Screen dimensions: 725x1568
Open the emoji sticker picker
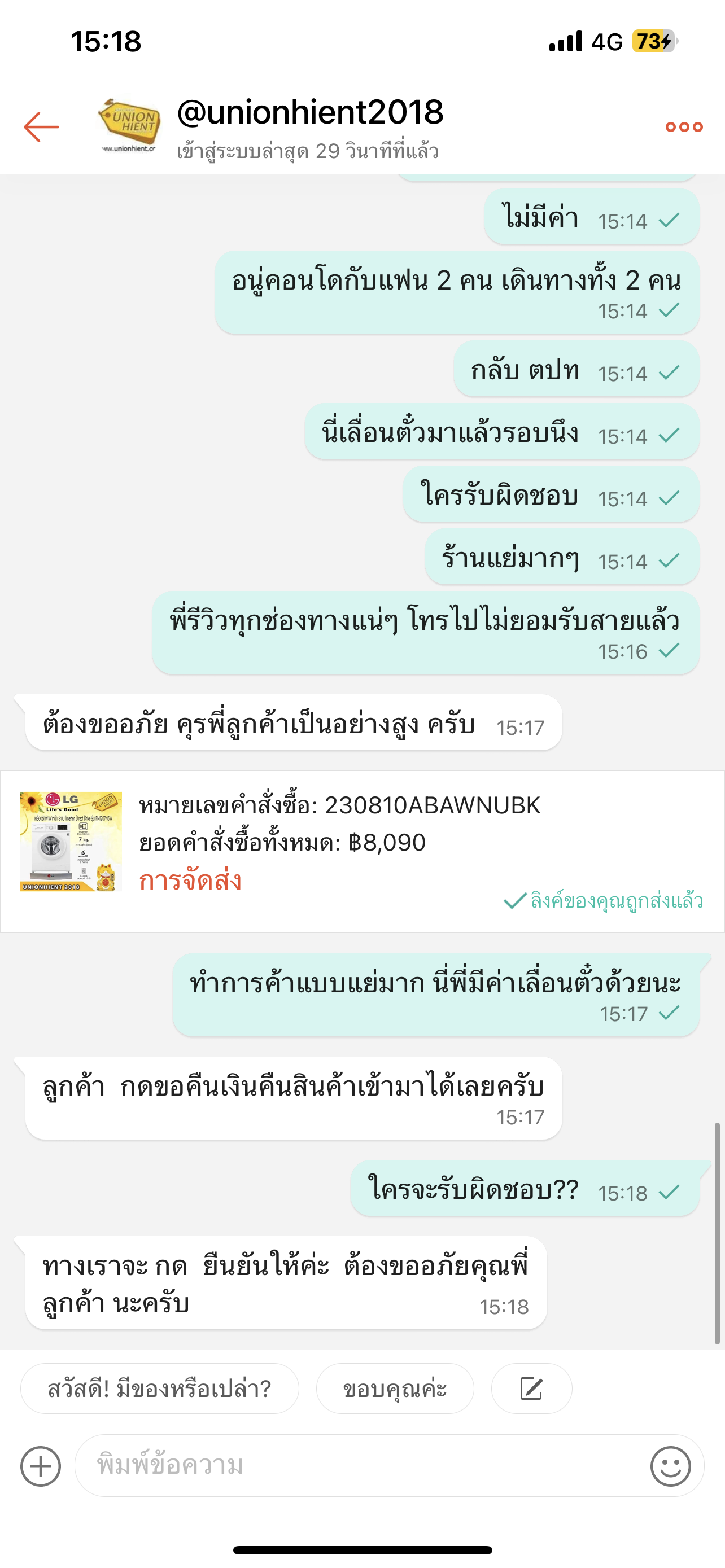[x=670, y=1466]
